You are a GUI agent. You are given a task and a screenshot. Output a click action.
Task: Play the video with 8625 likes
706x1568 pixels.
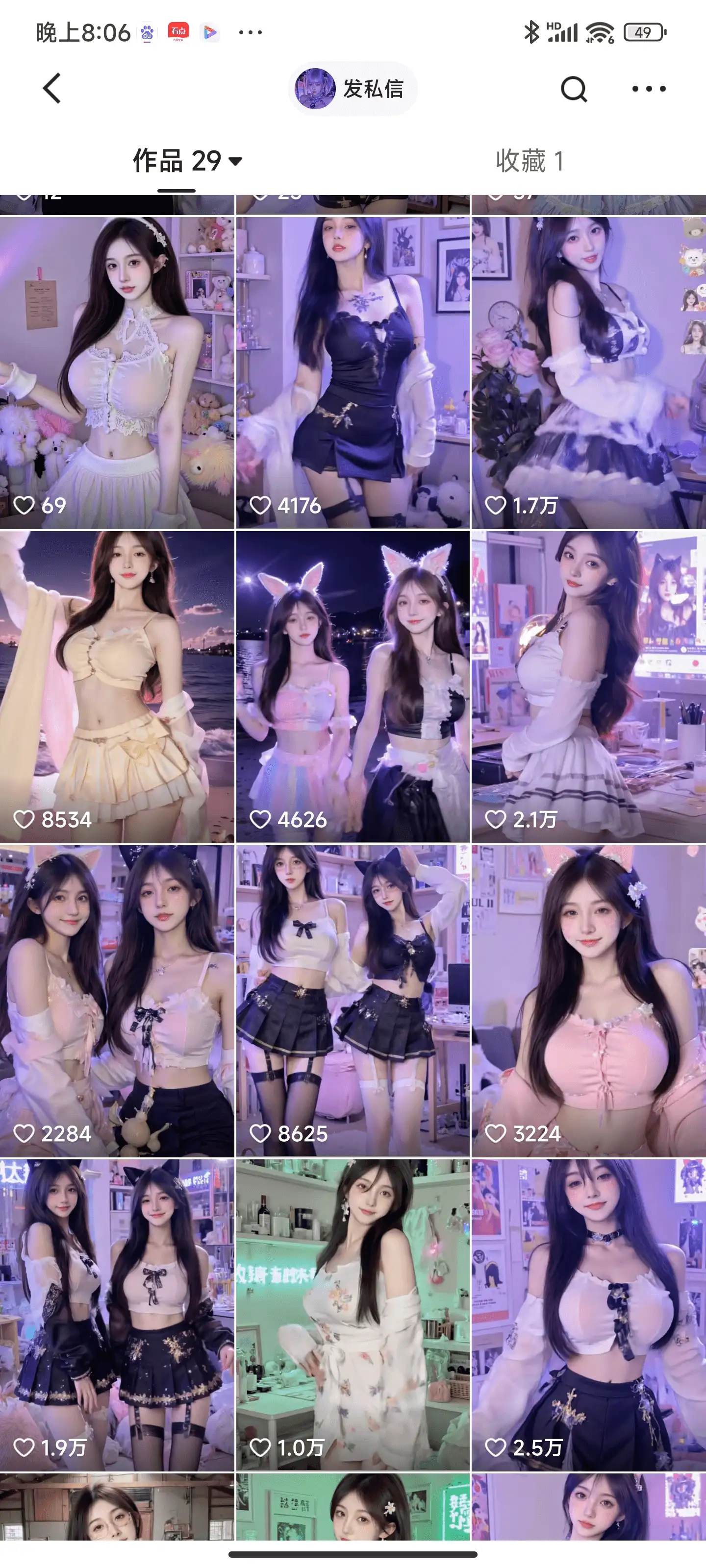pos(353,1001)
